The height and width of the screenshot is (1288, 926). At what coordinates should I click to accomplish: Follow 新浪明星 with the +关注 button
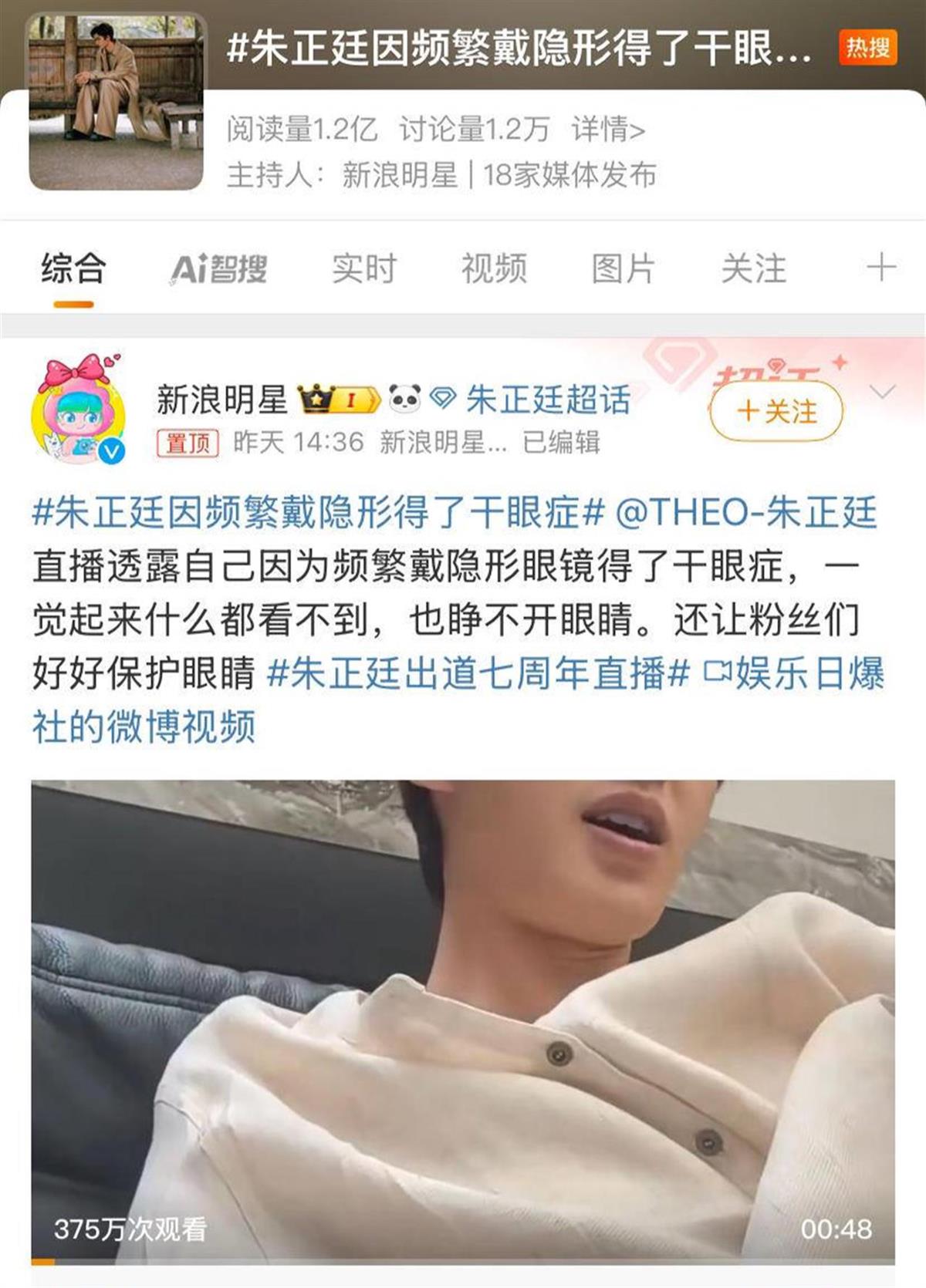[x=776, y=411]
